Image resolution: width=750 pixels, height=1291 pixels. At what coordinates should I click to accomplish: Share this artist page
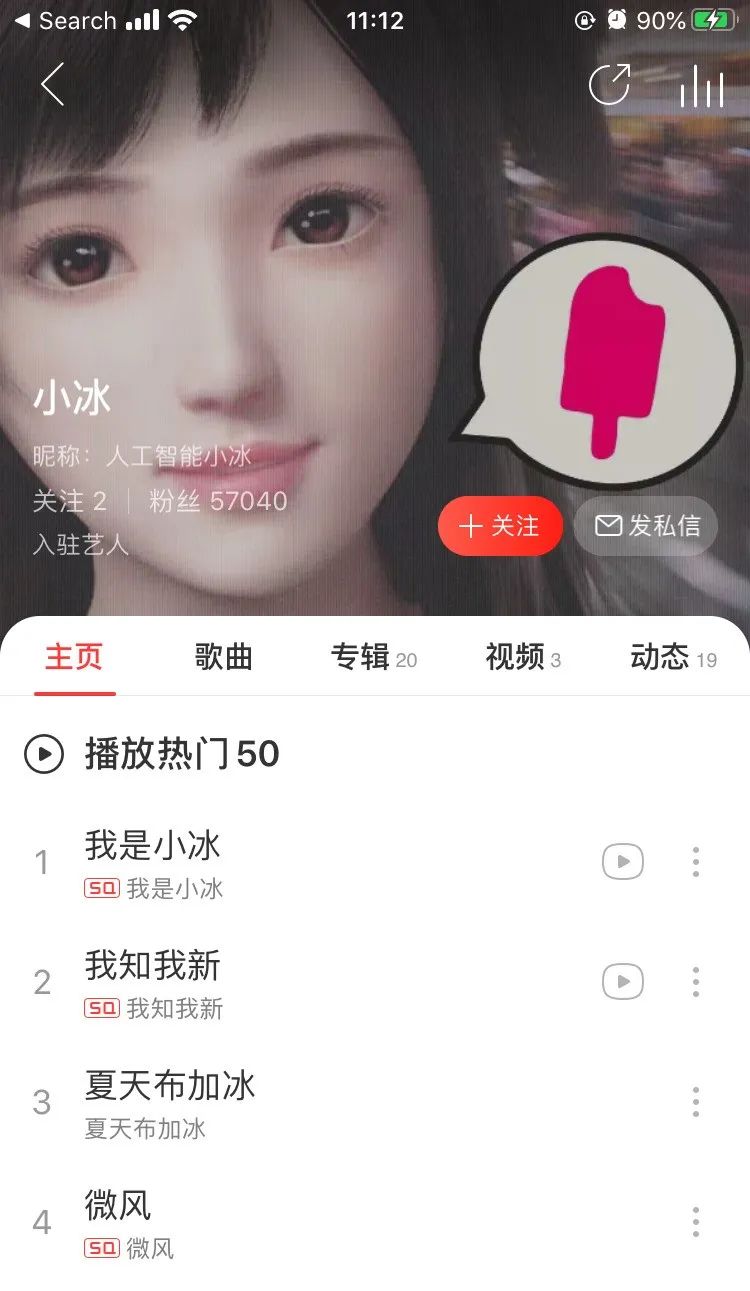point(609,85)
